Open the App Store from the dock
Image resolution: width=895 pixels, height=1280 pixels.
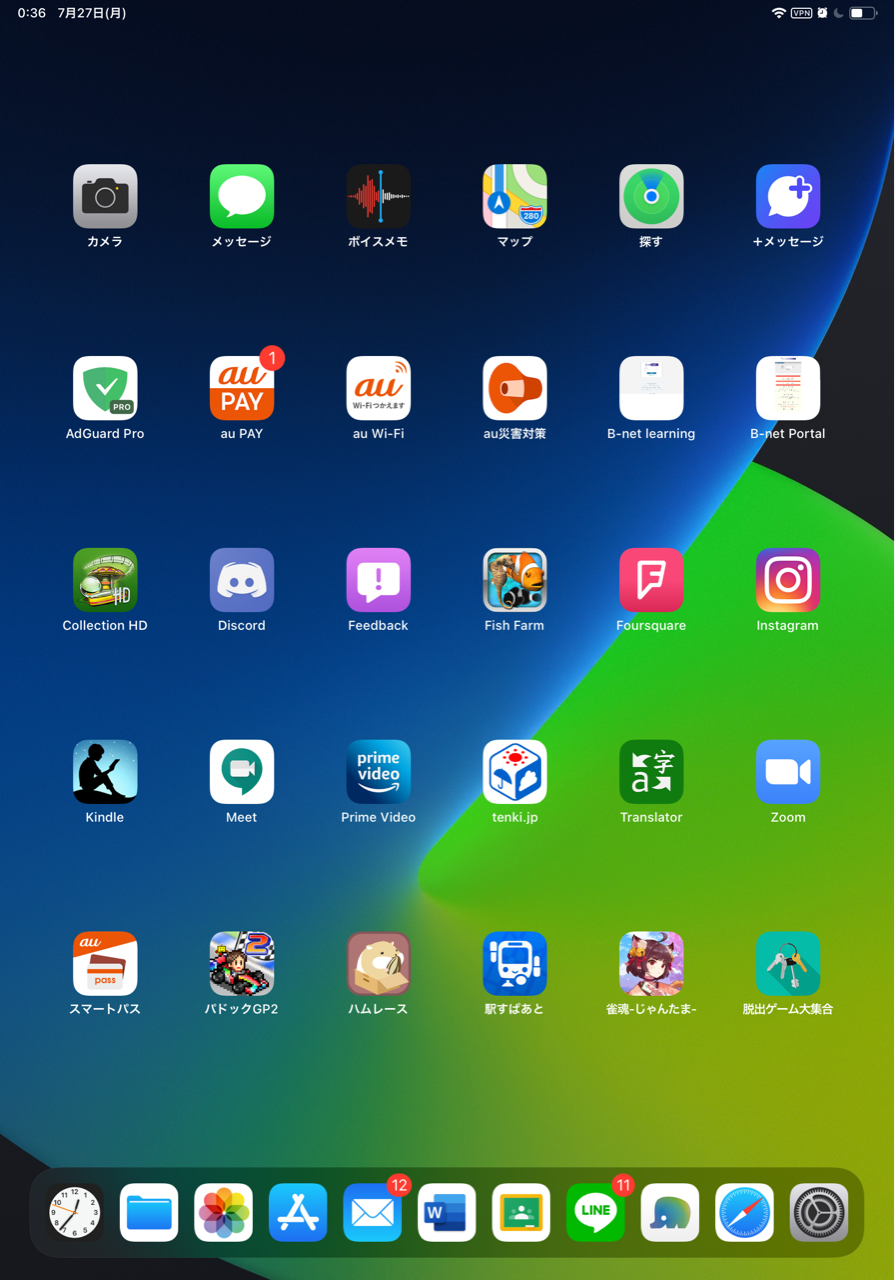(298, 1213)
